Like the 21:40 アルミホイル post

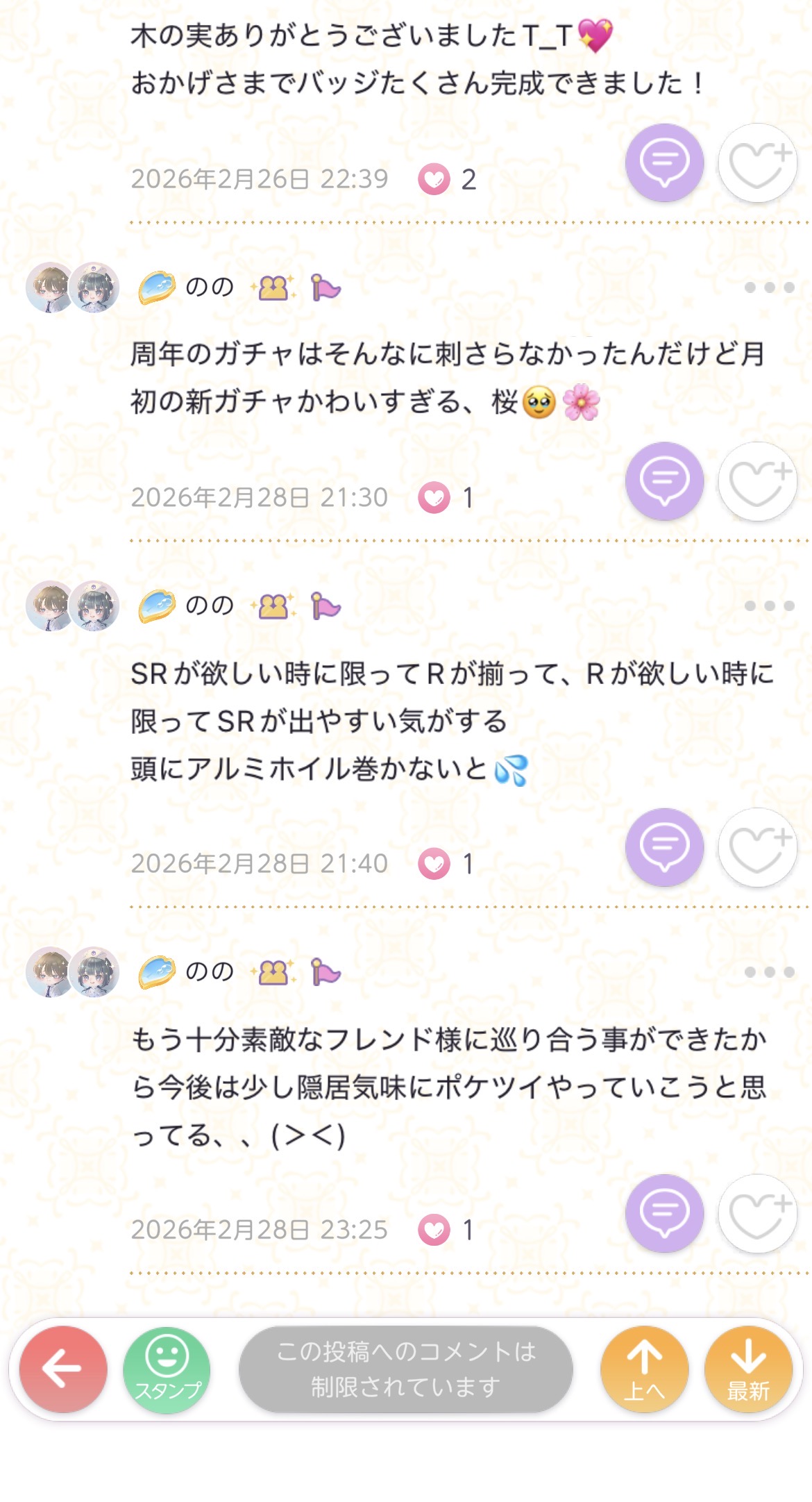(757, 846)
